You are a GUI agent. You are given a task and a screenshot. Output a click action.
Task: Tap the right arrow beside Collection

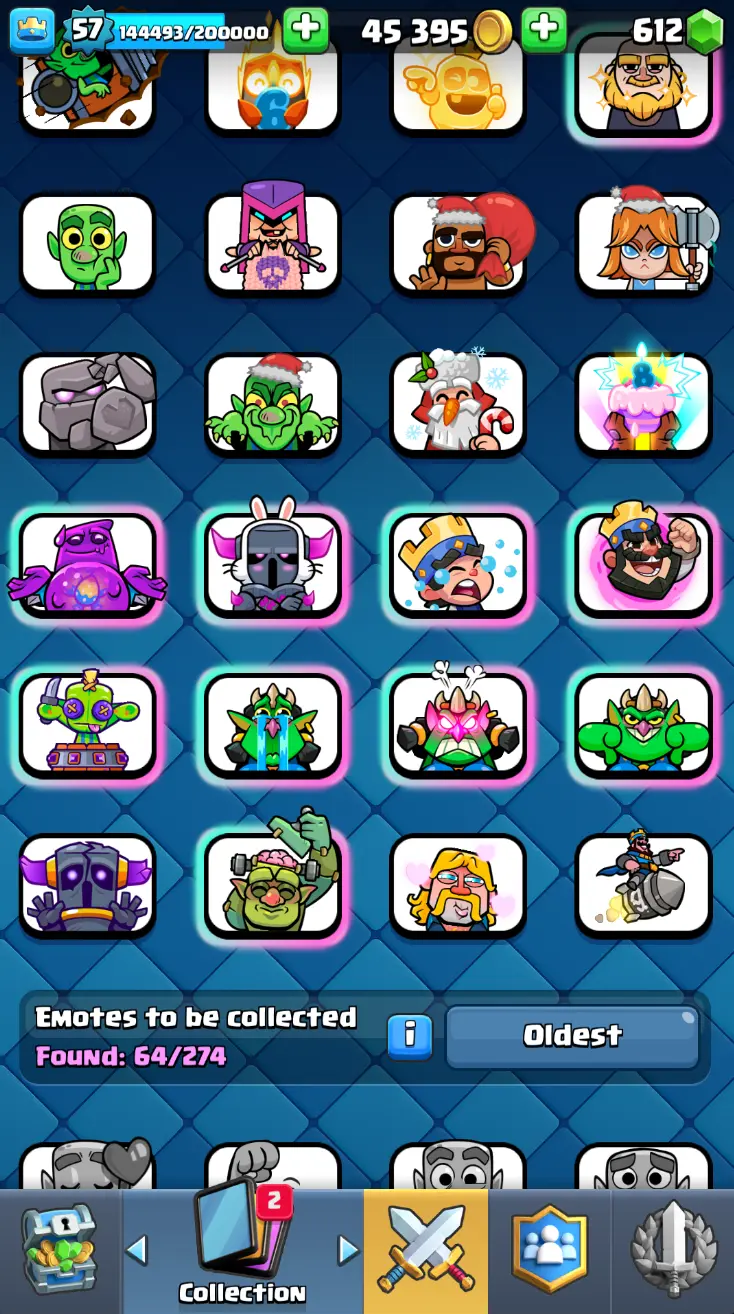click(x=347, y=1250)
